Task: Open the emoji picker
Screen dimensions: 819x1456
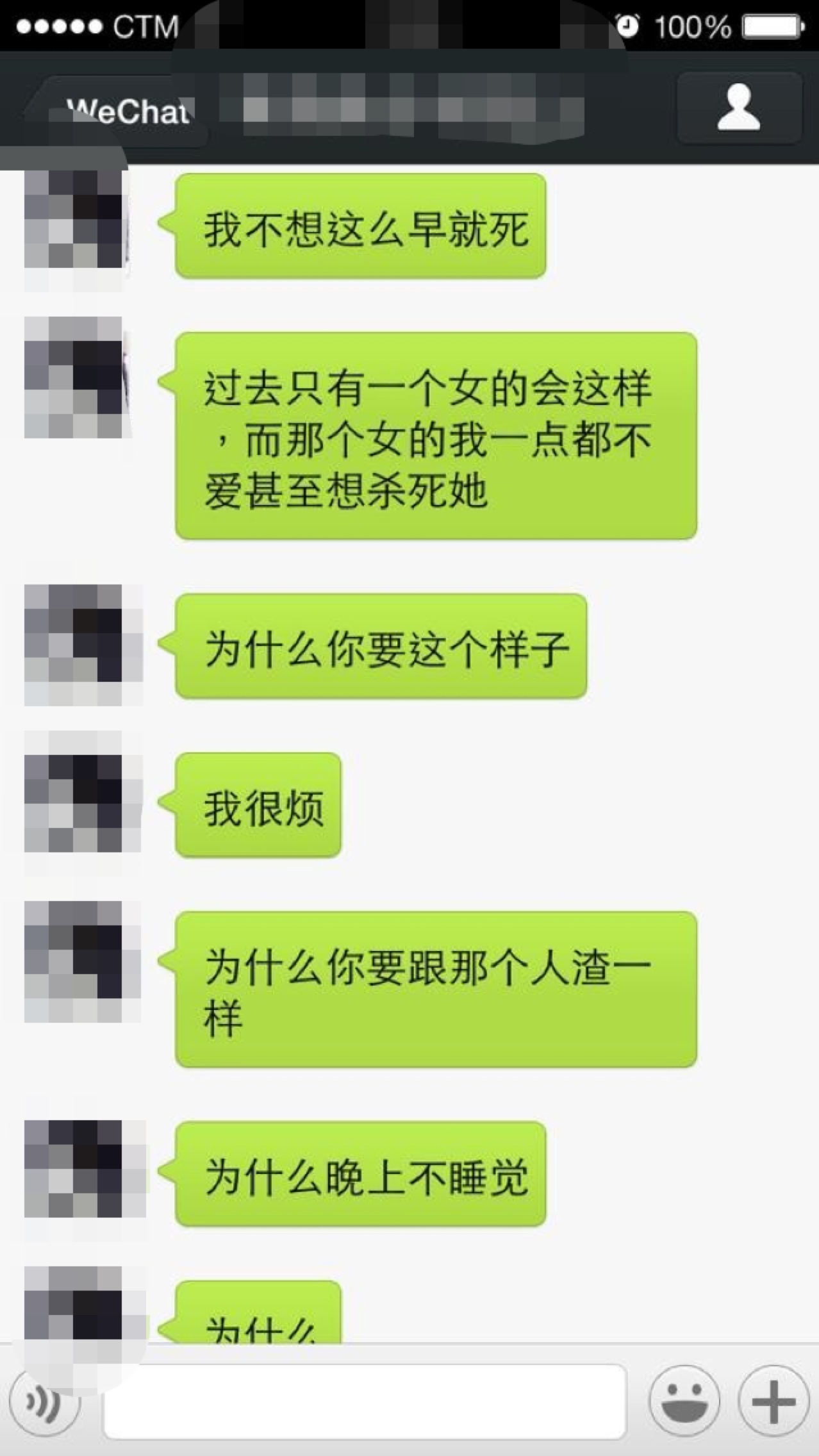Action: pos(684,1402)
